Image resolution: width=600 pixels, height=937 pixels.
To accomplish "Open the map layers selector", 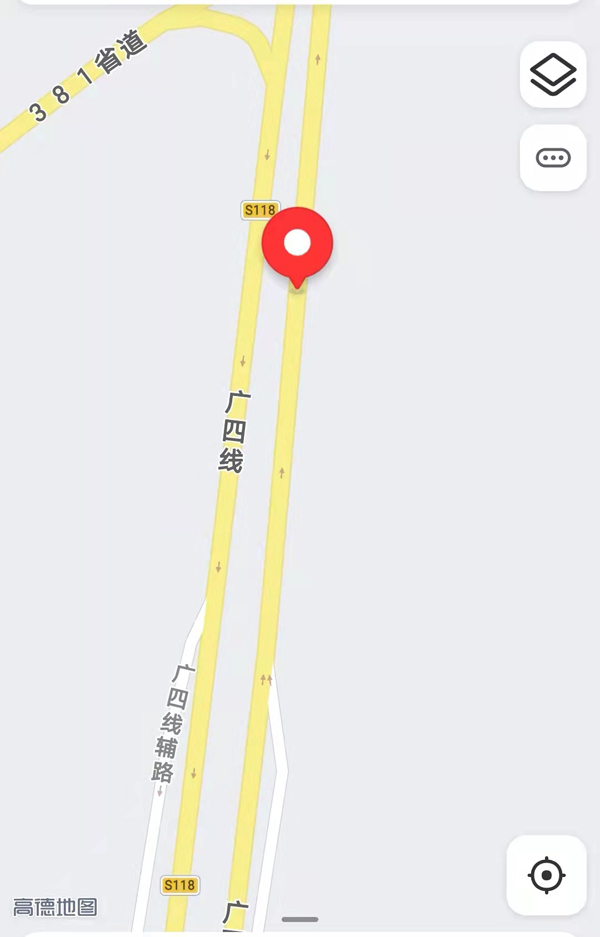I will click(x=553, y=75).
